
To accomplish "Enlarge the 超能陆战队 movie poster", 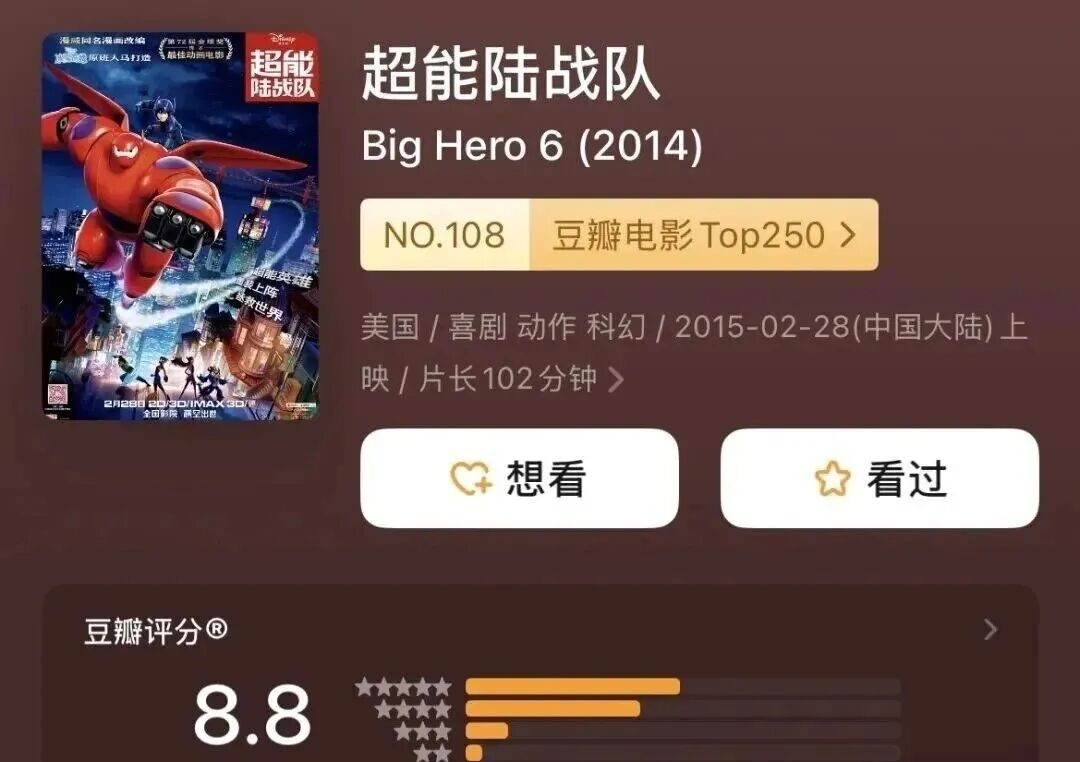I will pos(180,226).
